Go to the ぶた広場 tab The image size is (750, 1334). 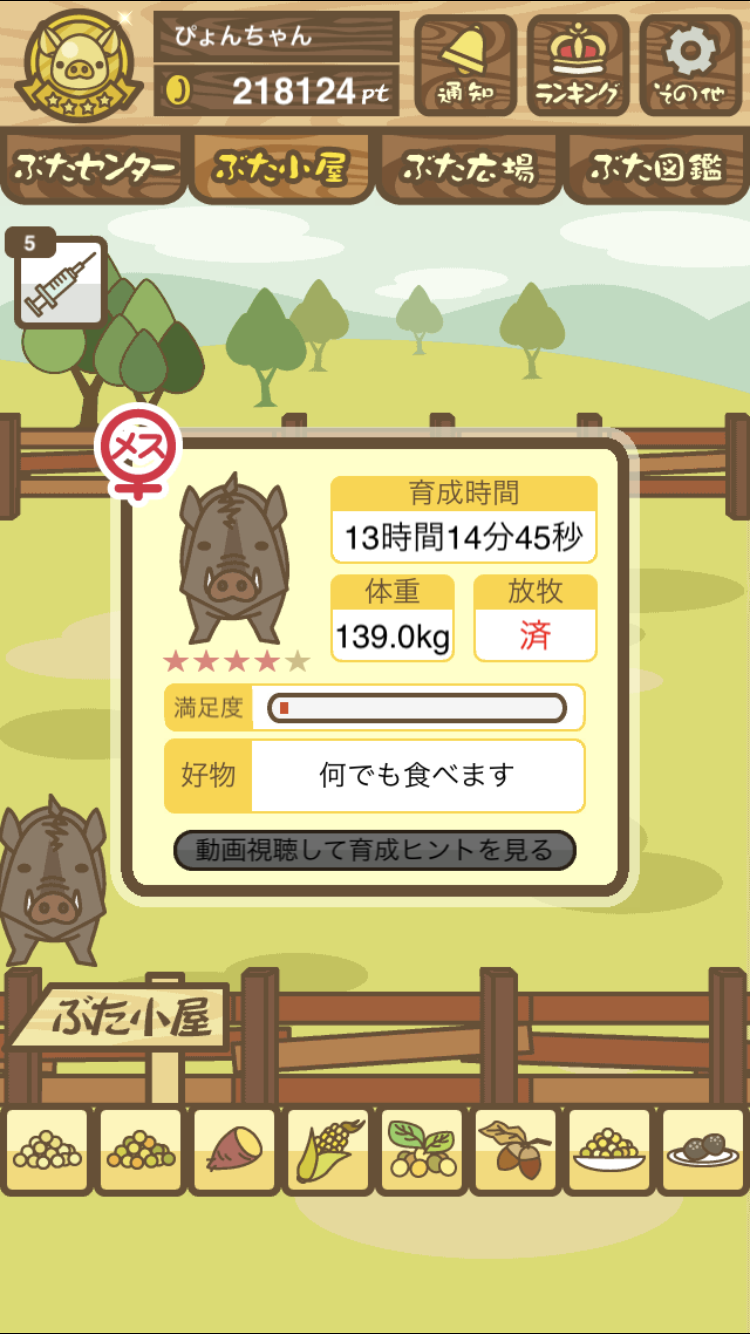tap(468, 167)
